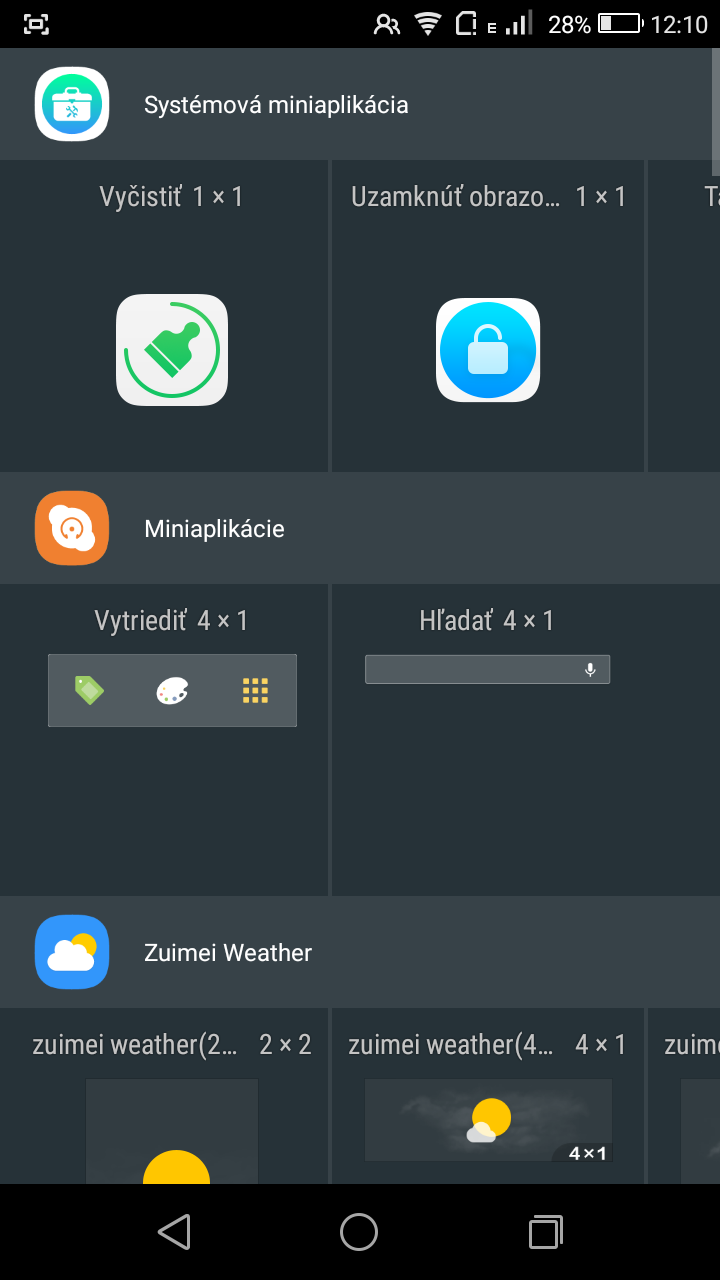Go back with the system back button

click(x=174, y=1232)
